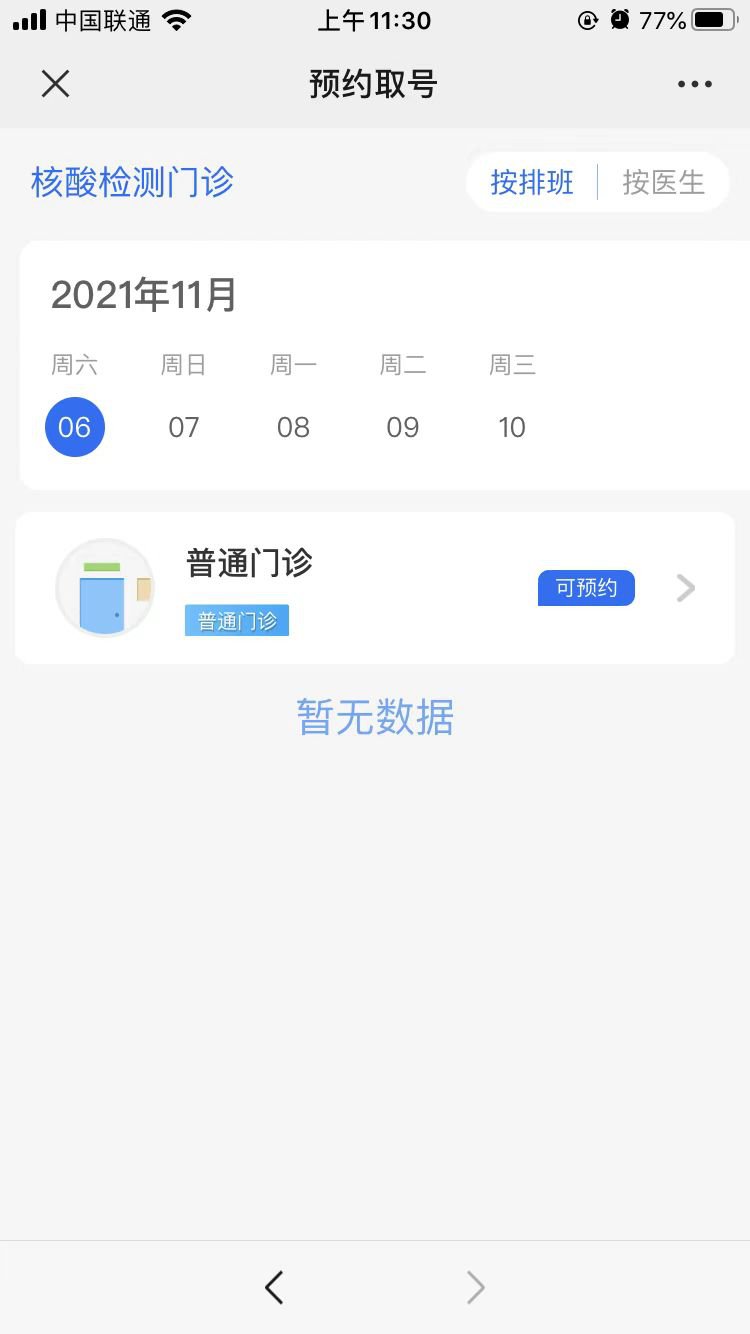Pick date 09 周二

coord(403,427)
